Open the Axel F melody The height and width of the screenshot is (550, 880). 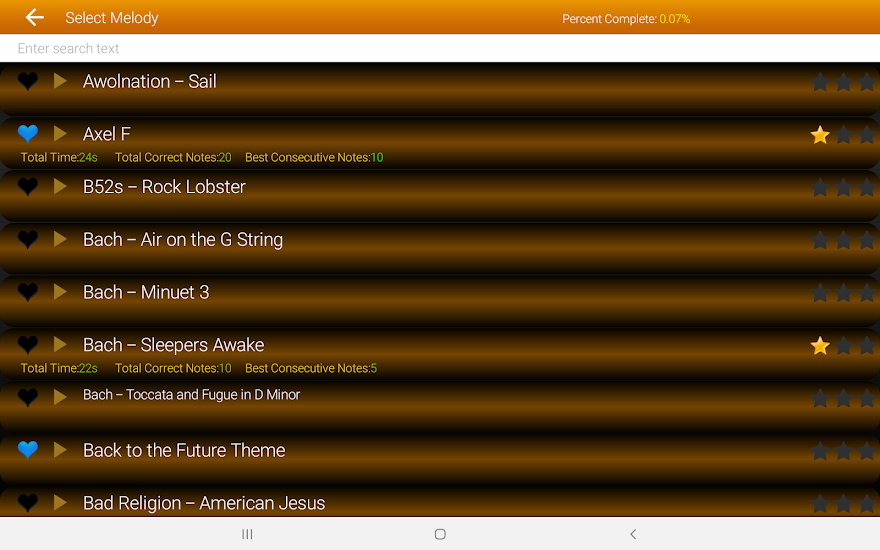click(107, 134)
